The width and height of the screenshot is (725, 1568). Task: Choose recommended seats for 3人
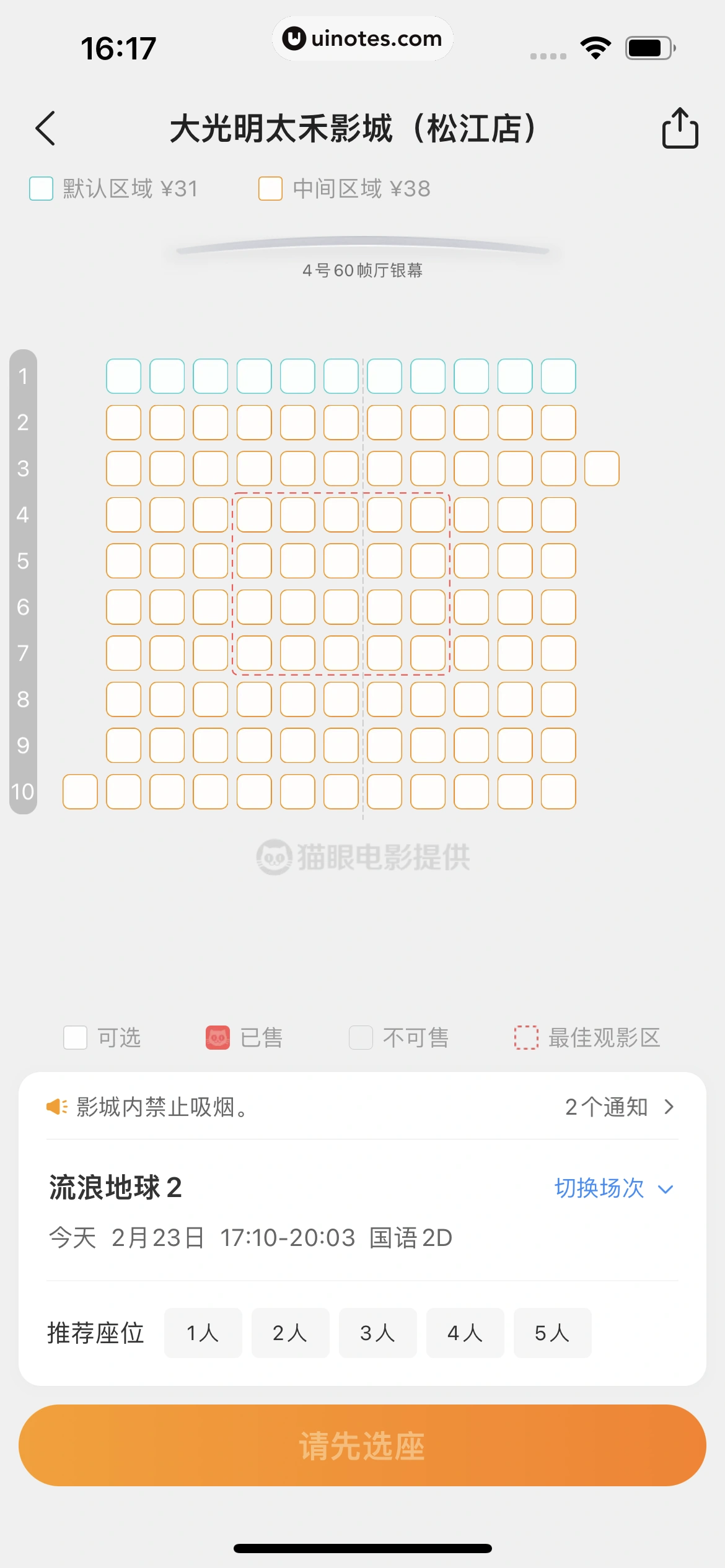pos(377,1333)
